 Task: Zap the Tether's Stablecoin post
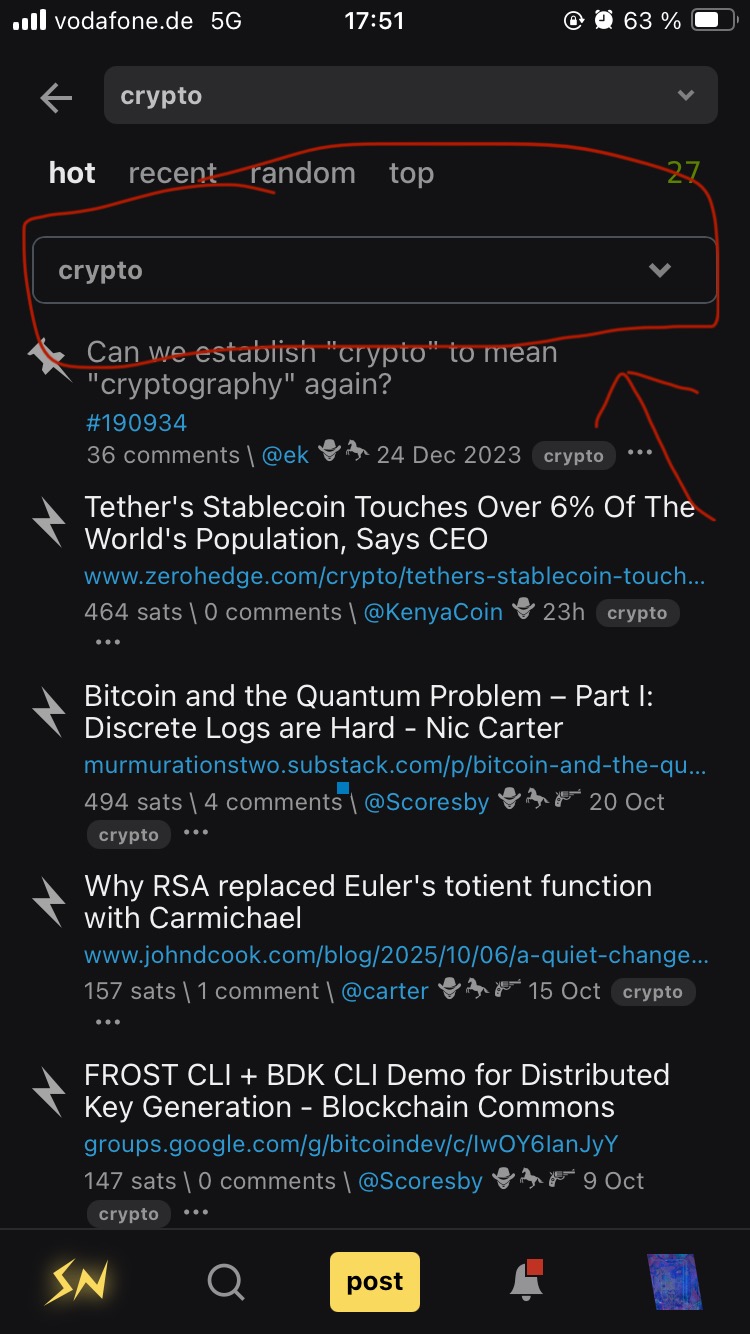pyautogui.click(x=49, y=523)
